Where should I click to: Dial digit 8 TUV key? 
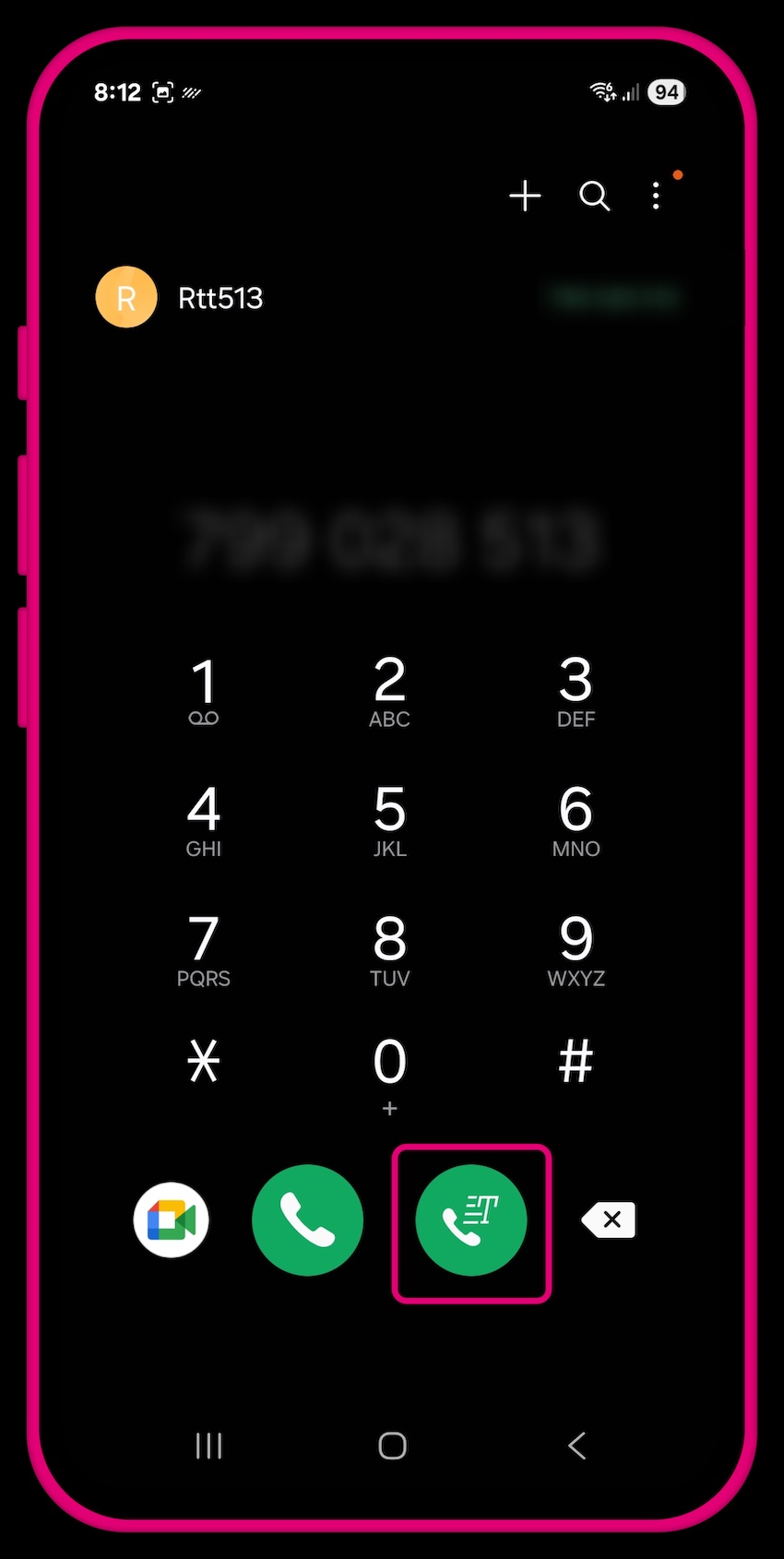pos(389,950)
